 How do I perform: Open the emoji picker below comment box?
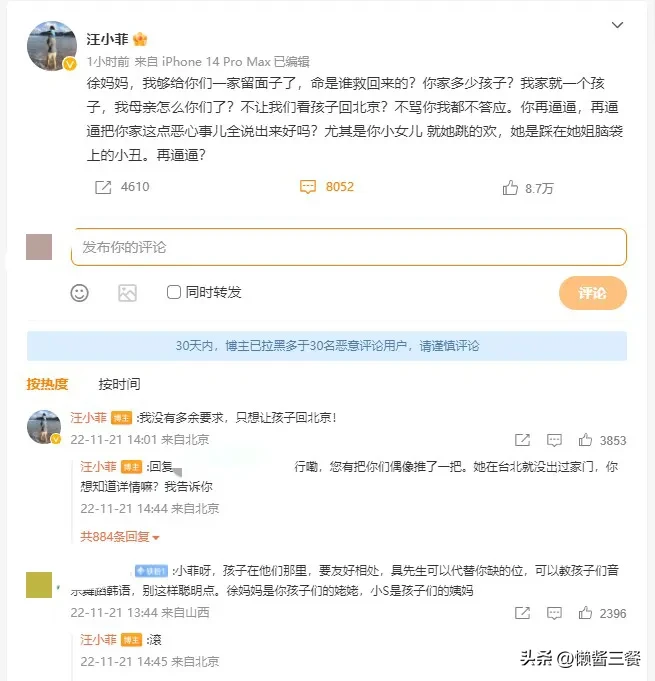click(x=80, y=293)
